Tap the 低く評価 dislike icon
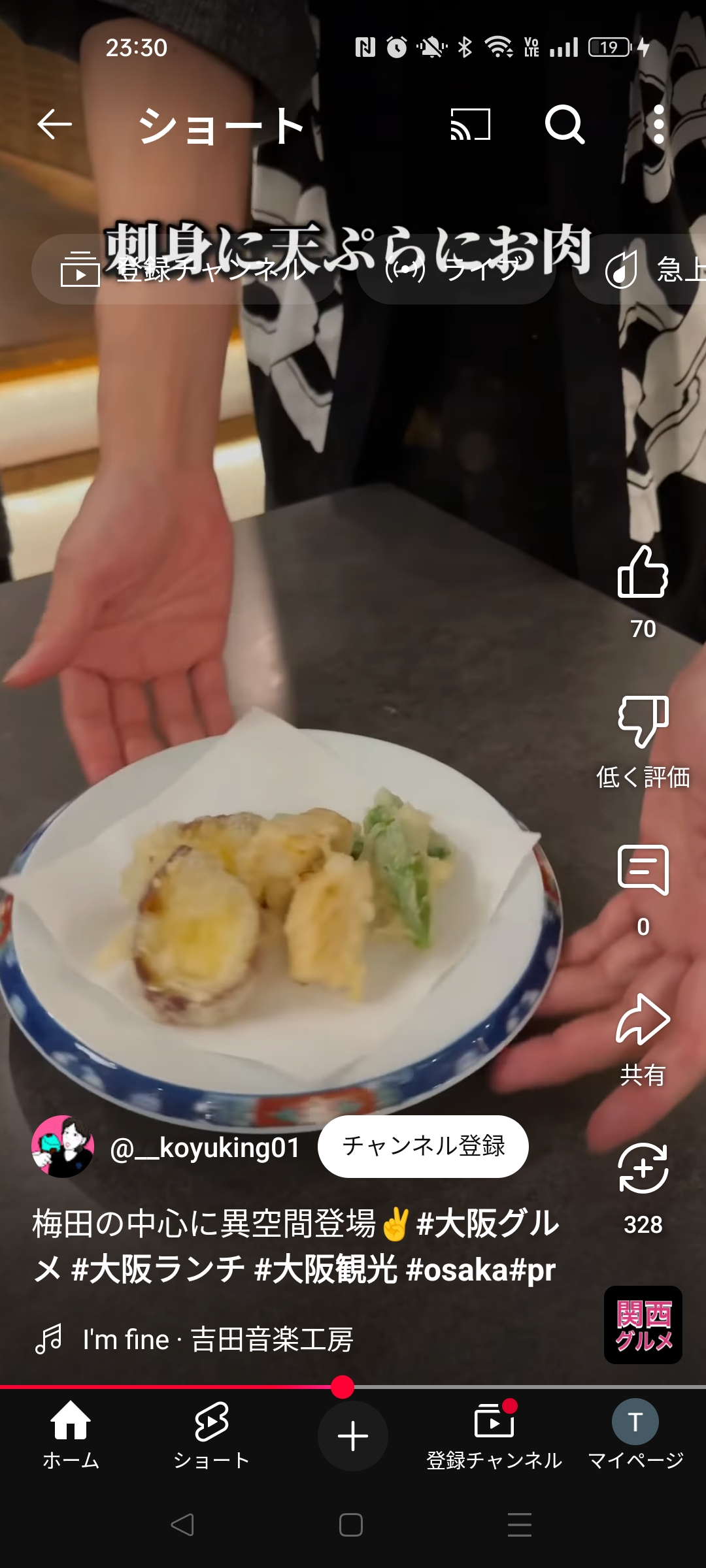 643,721
